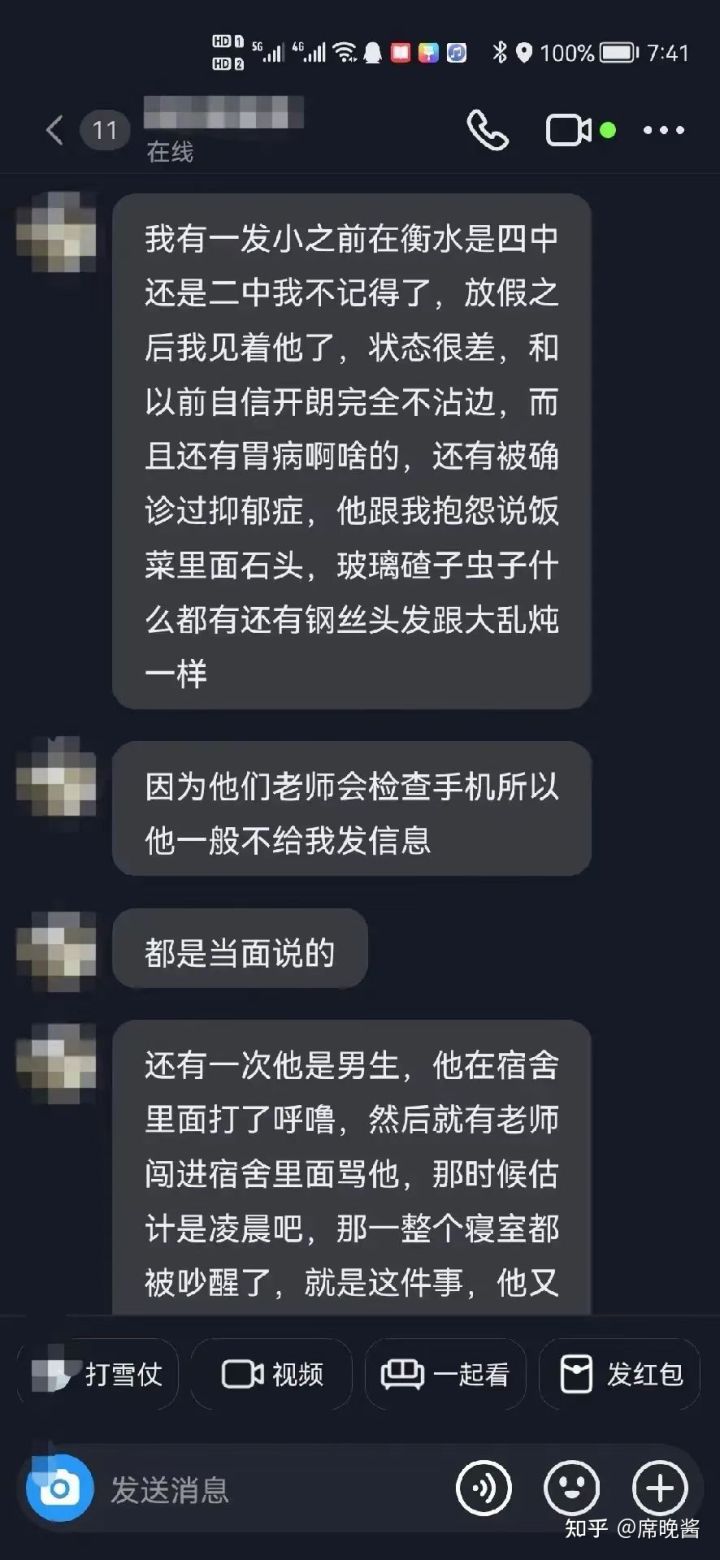720x1560 pixels.
Task: Go back to the chat list
Action: [55, 130]
